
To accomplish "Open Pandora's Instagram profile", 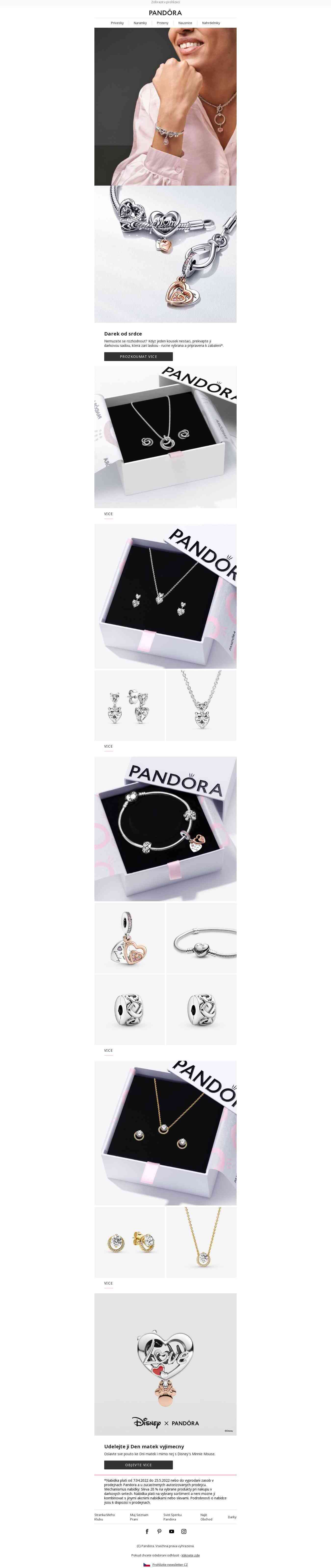I will (184, 1531).
